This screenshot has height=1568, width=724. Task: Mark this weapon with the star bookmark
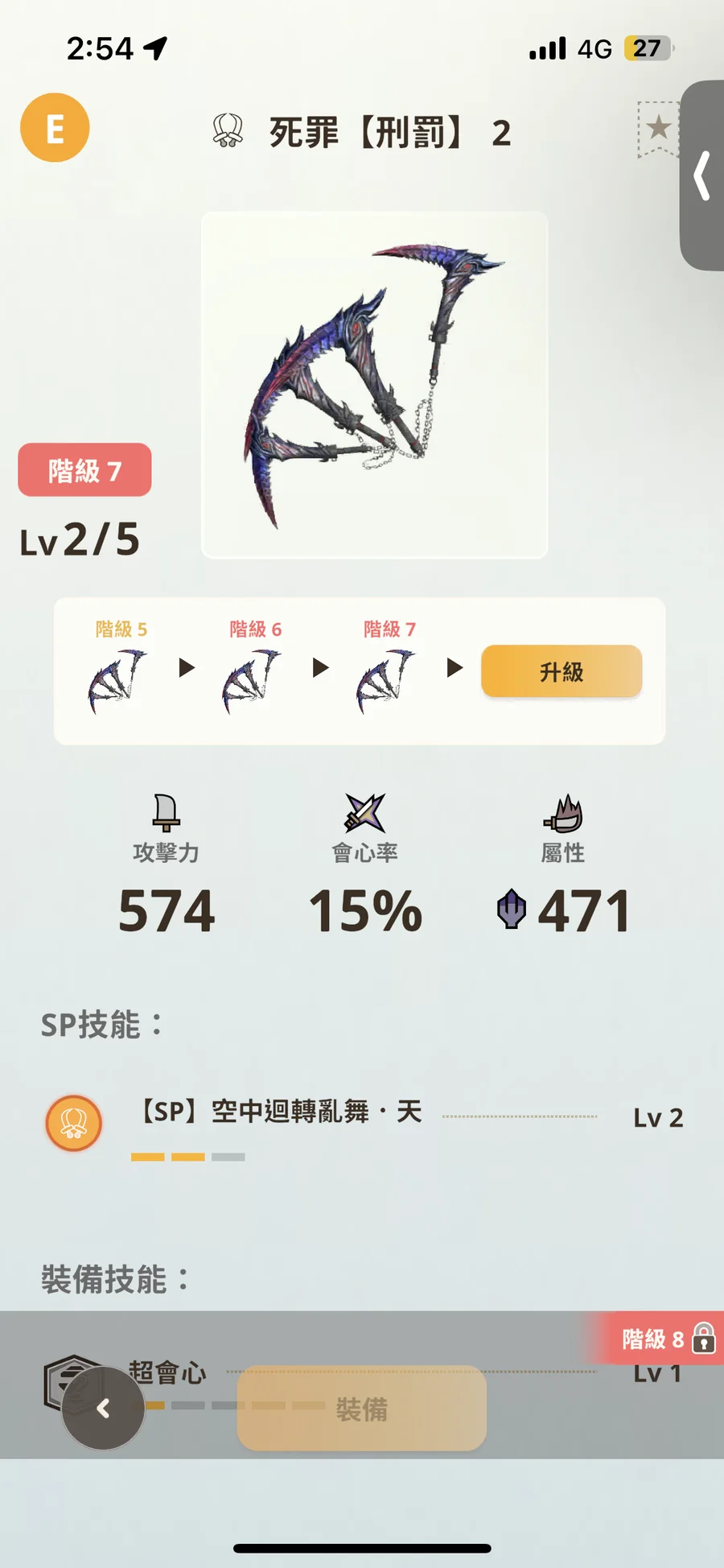tap(658, 128)
